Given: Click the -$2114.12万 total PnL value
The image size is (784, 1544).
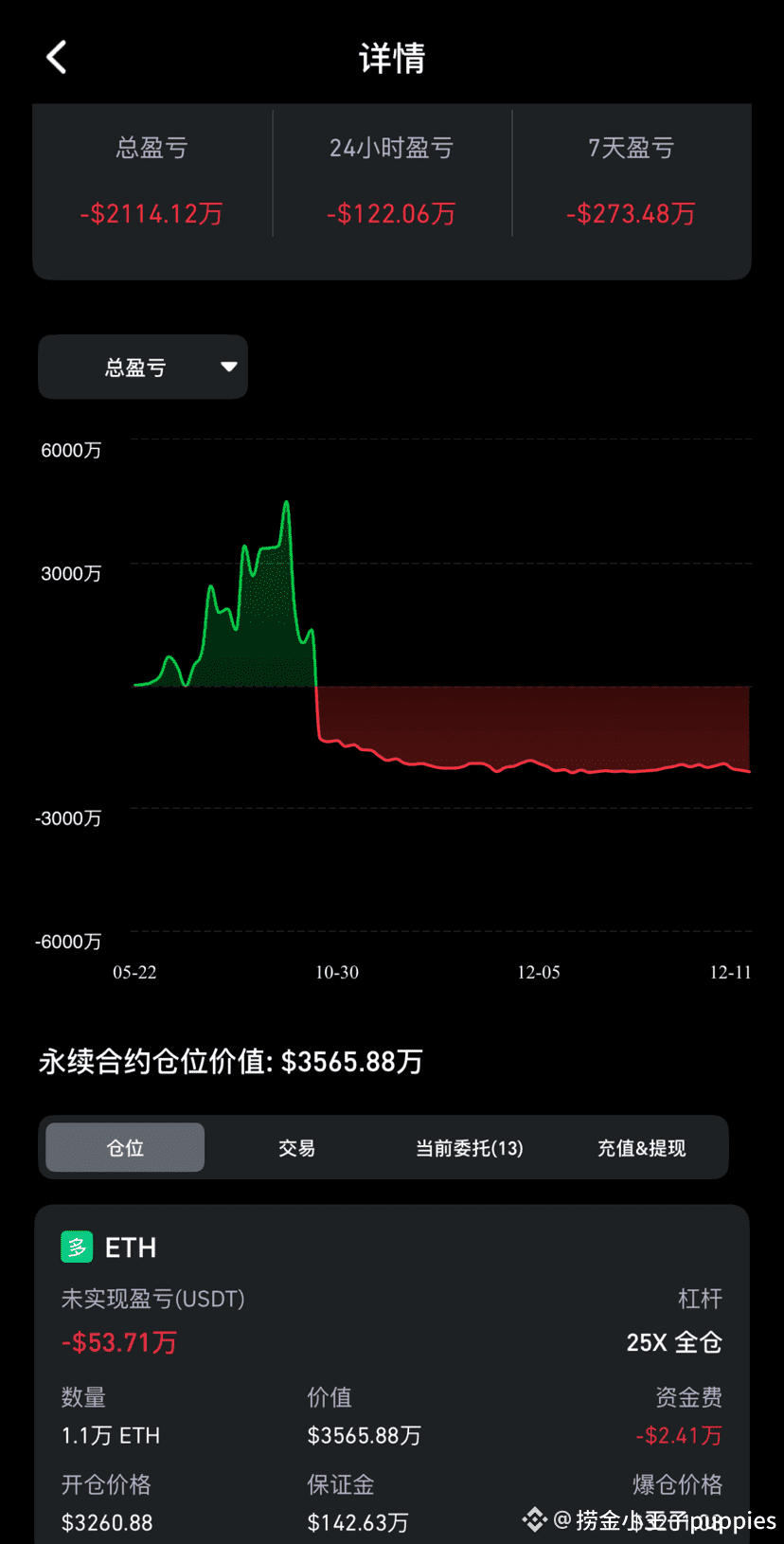Looking at the screenshot, I should [151, 213].
